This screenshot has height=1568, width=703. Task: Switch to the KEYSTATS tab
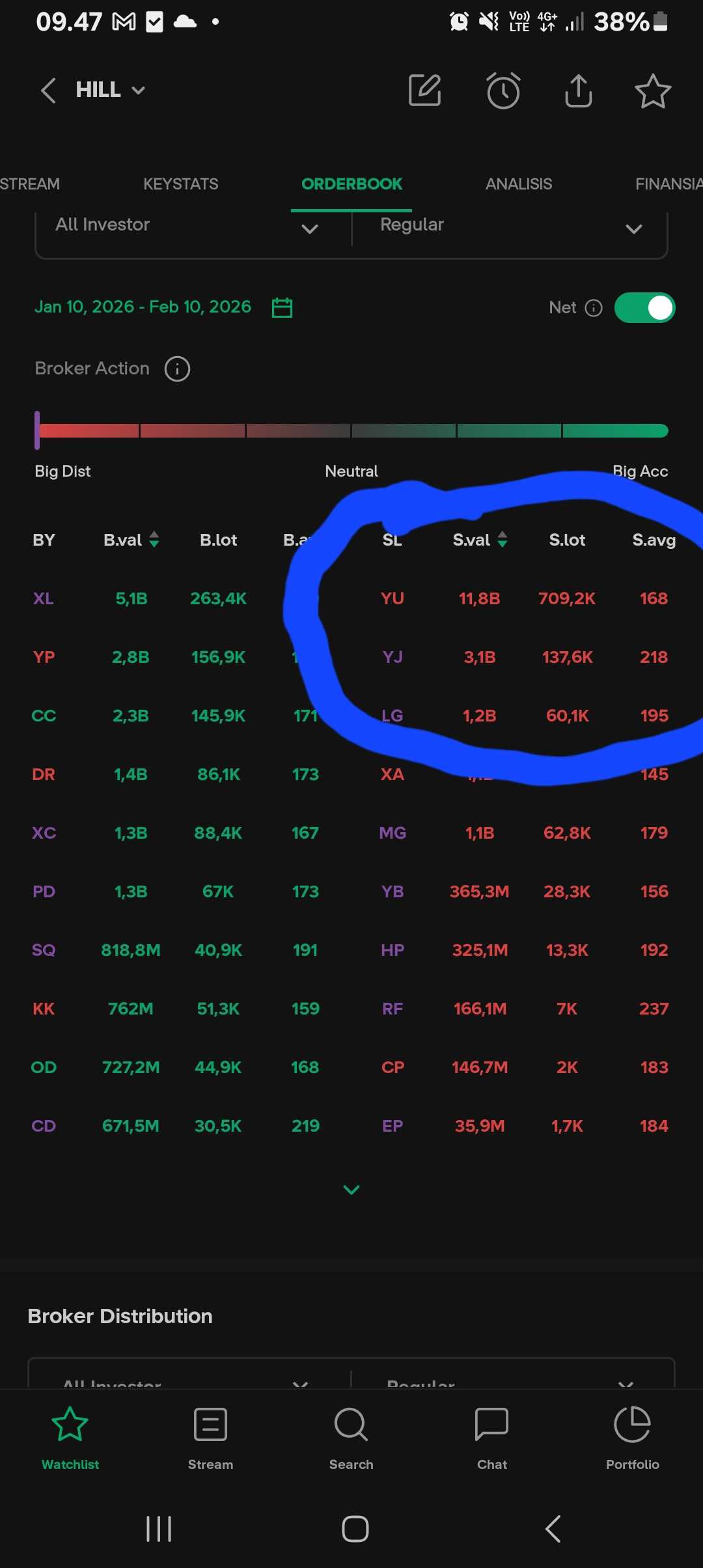(180, 184)
